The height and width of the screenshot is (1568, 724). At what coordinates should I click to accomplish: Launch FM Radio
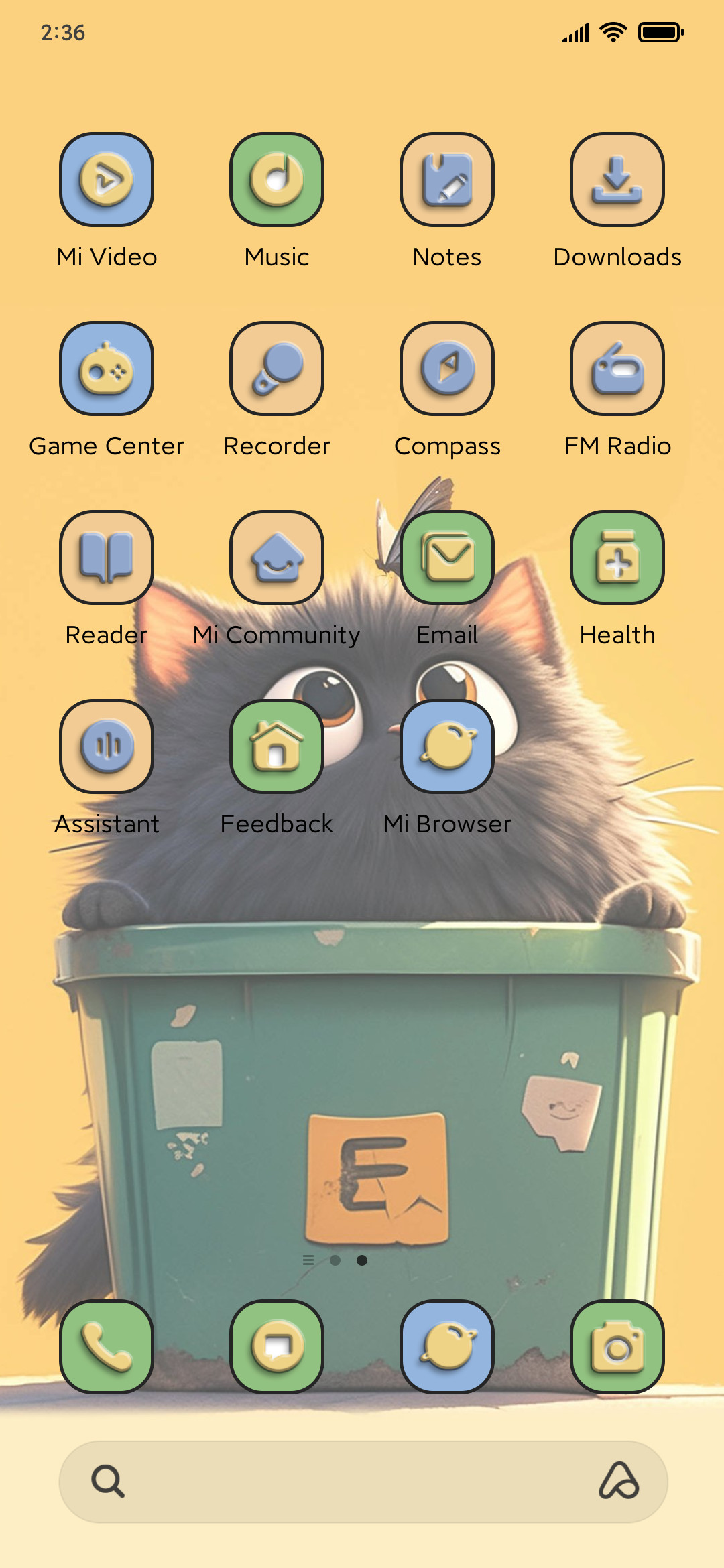(x=617, y=369)
